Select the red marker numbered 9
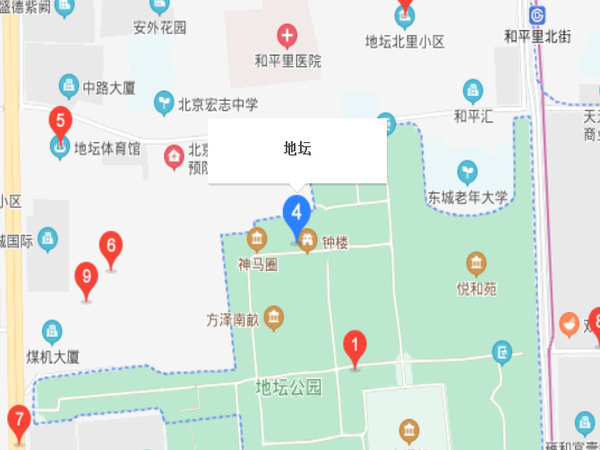600x450 pixels. (87, 277)
